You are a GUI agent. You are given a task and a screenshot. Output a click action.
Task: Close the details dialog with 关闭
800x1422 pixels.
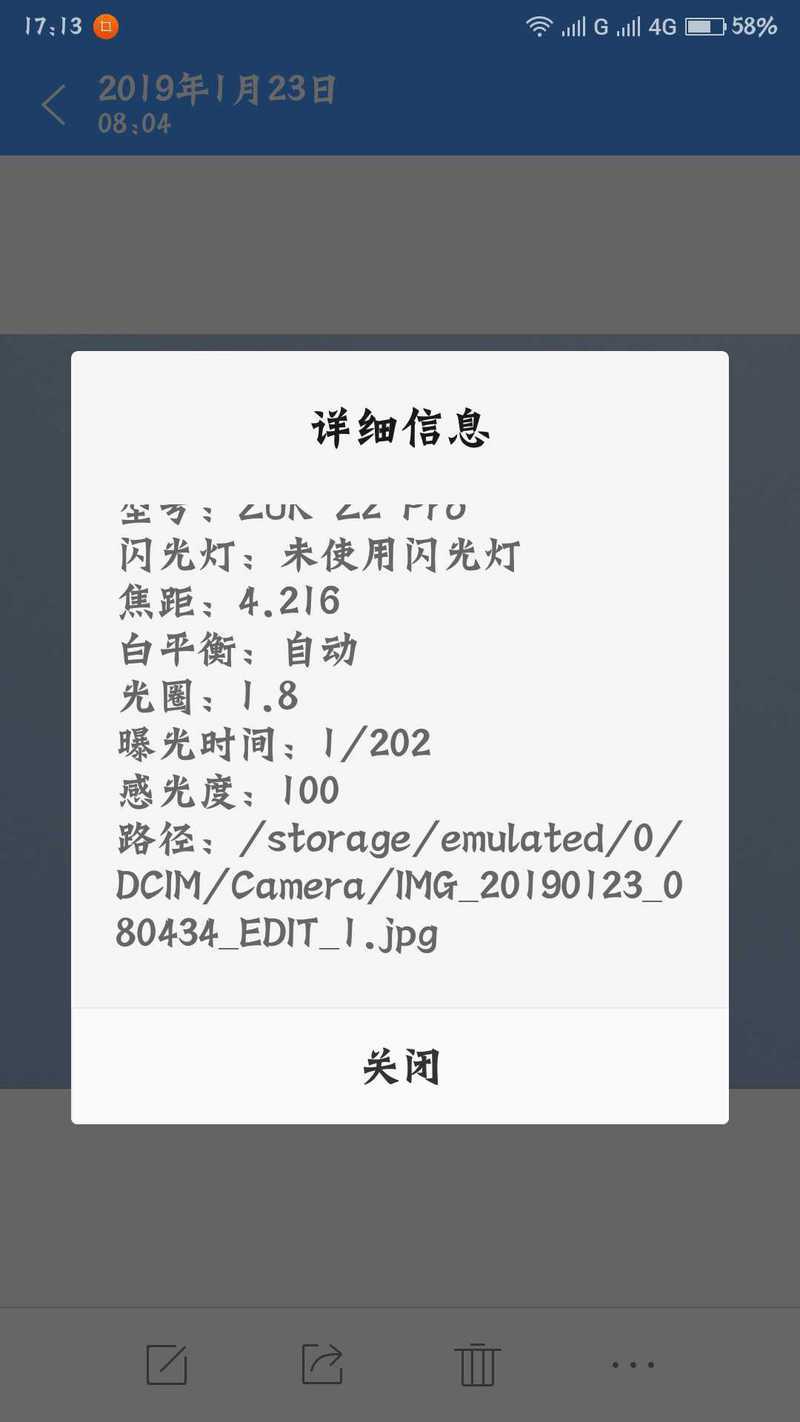tap(400, 1066)
